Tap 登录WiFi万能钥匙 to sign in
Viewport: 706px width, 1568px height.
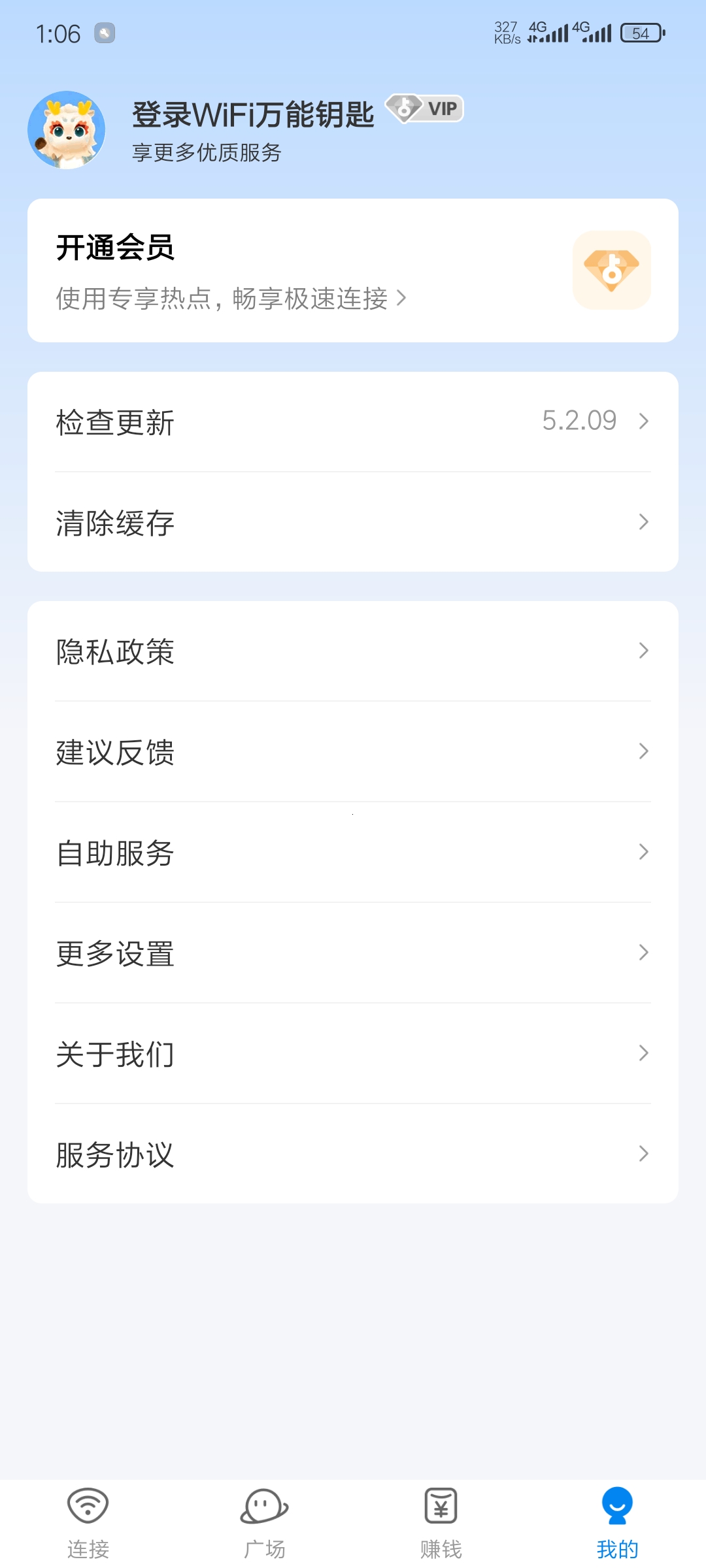253,115
